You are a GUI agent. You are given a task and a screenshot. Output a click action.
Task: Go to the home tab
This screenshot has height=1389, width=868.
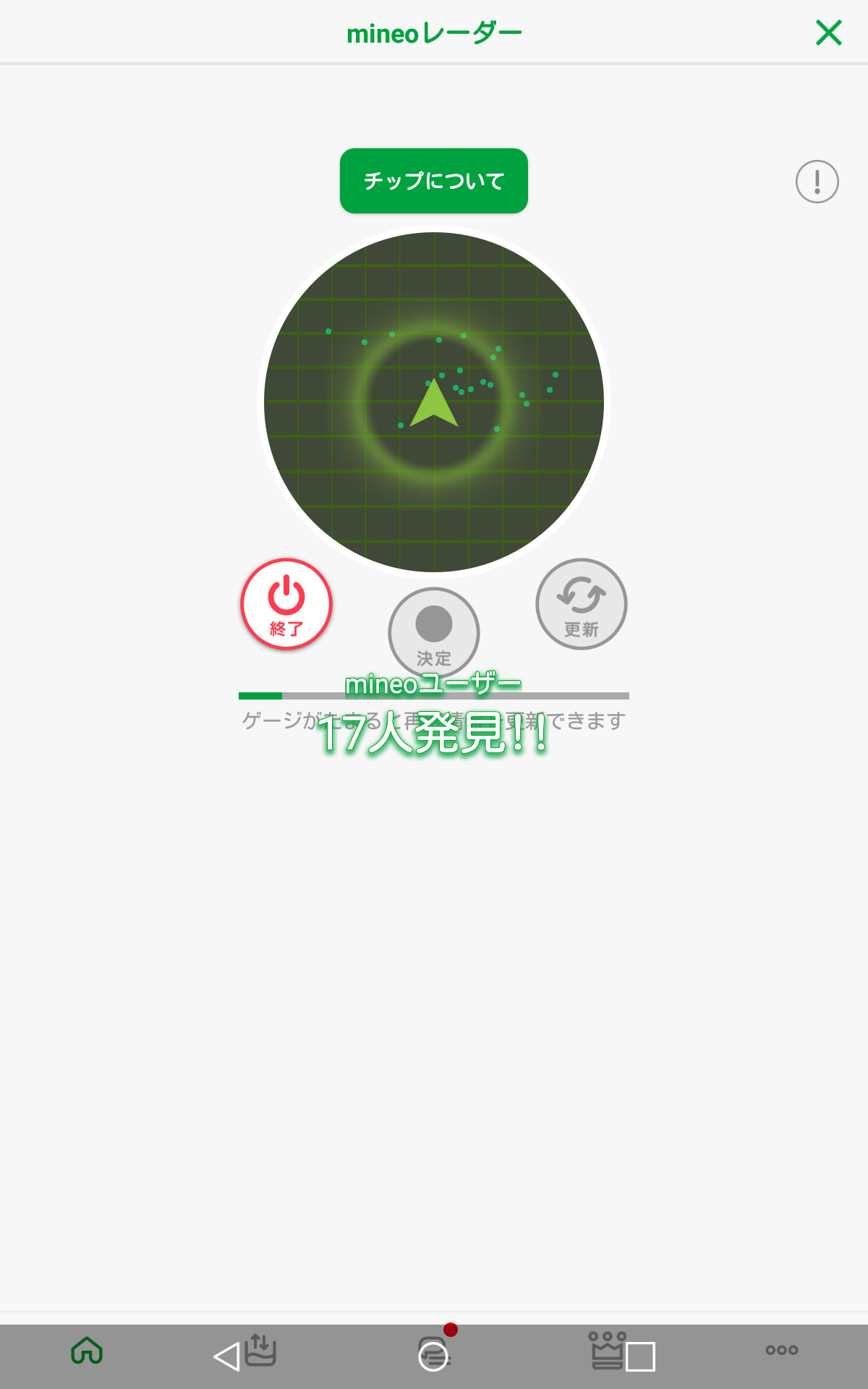point(87,1351)
